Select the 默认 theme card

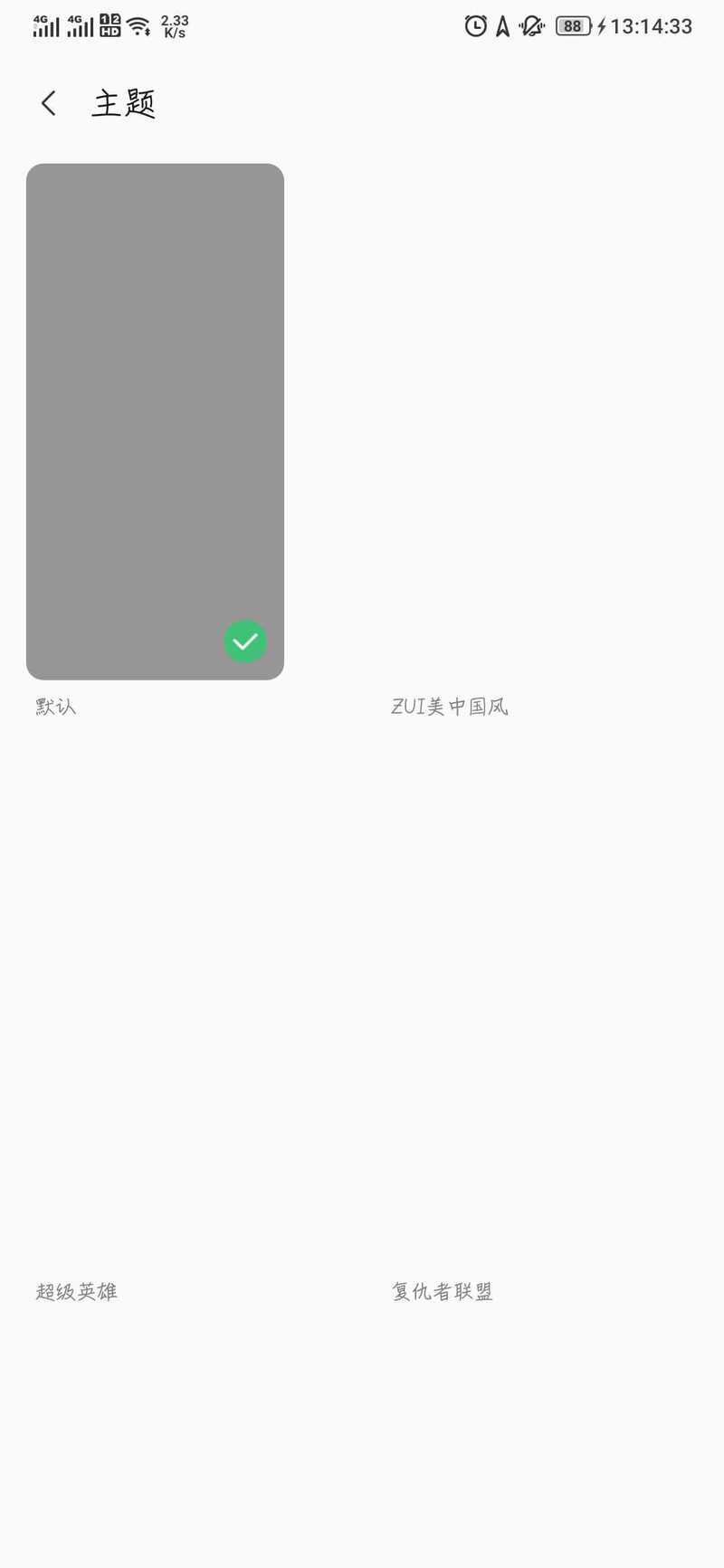tap(155, 422)
